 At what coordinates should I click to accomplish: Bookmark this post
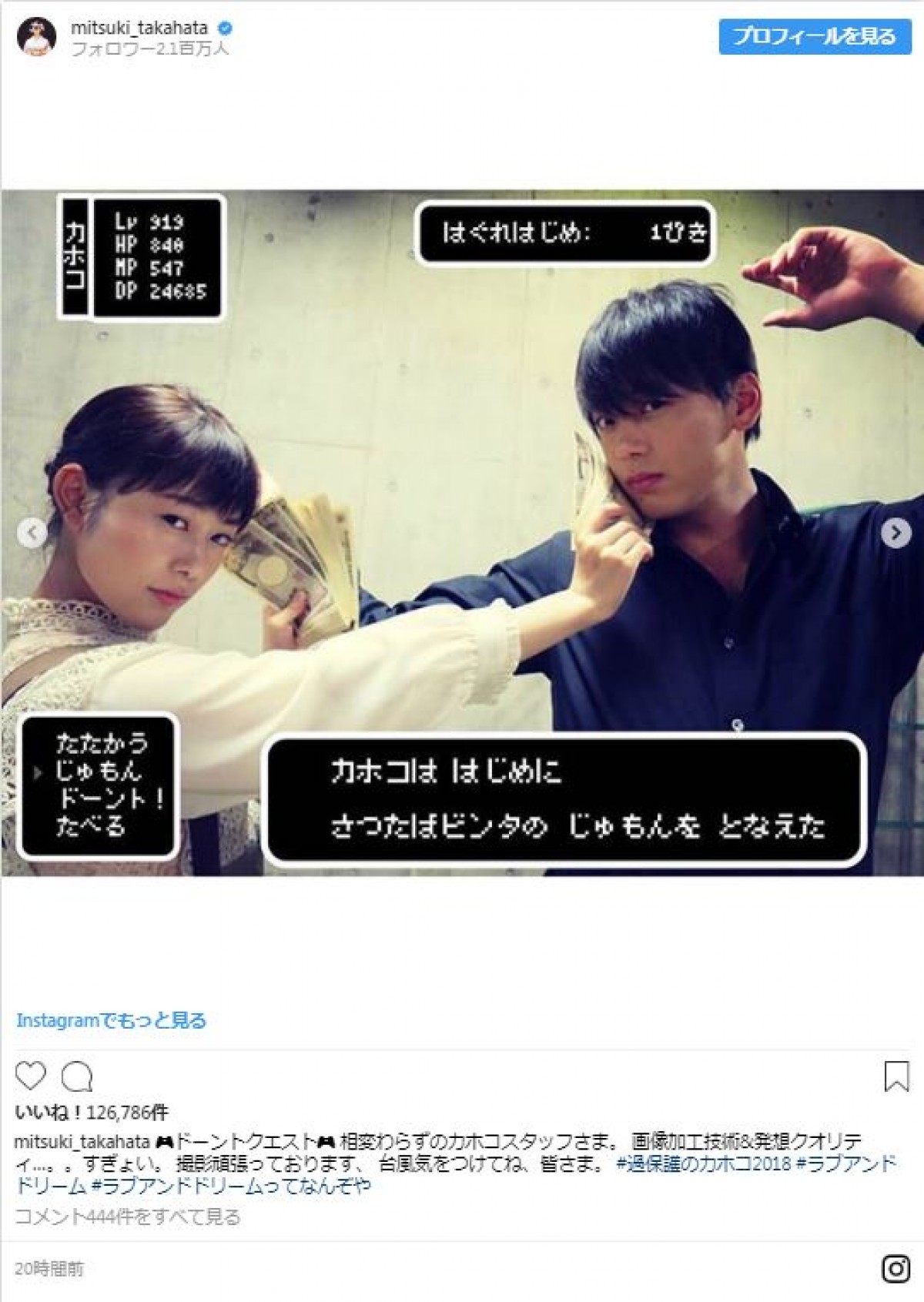(x=896, y=1076)
